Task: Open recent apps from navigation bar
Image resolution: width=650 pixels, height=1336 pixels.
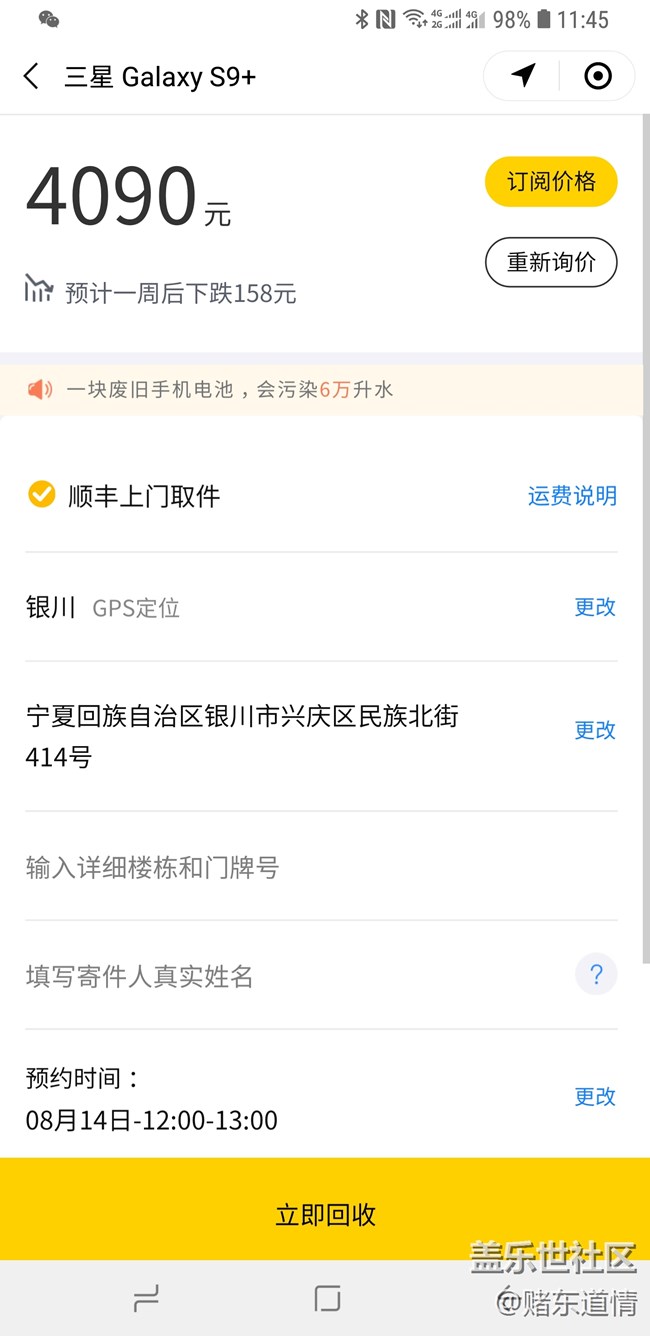Action: click(146, 1299)
